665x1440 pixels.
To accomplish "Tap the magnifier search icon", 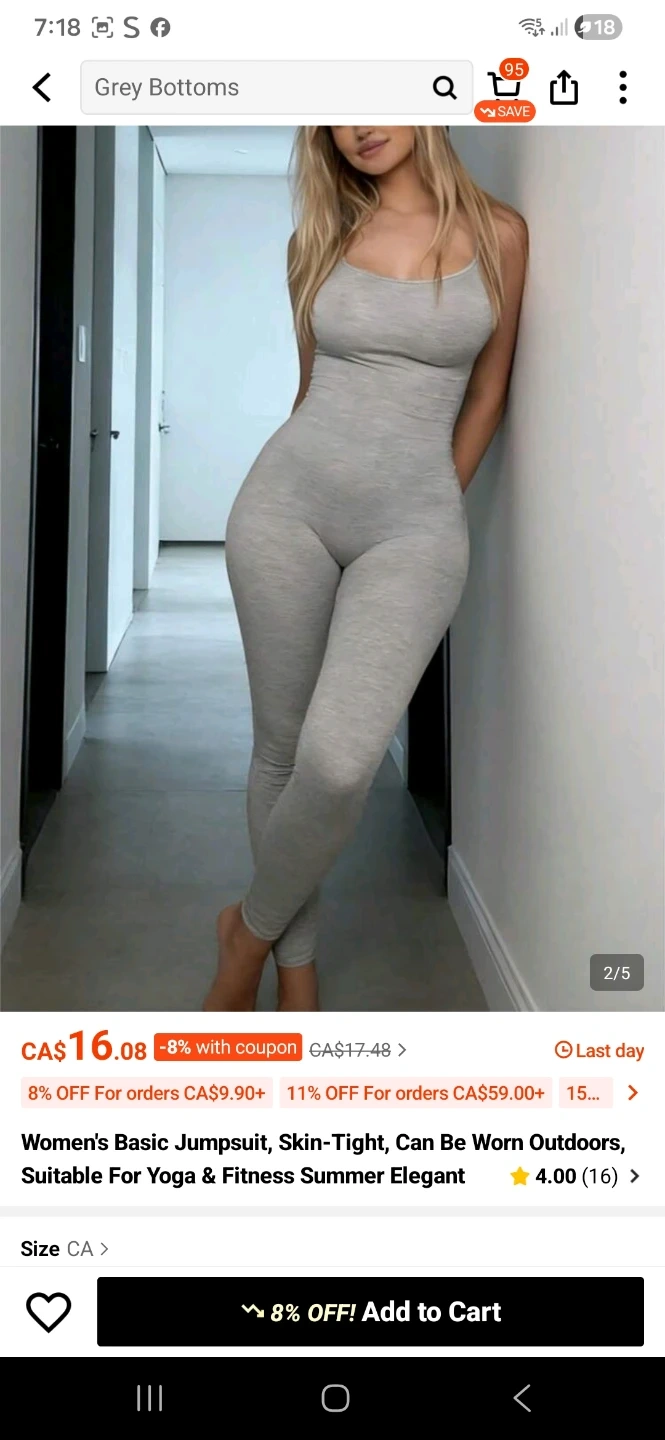I will click(x=444, y=88).
